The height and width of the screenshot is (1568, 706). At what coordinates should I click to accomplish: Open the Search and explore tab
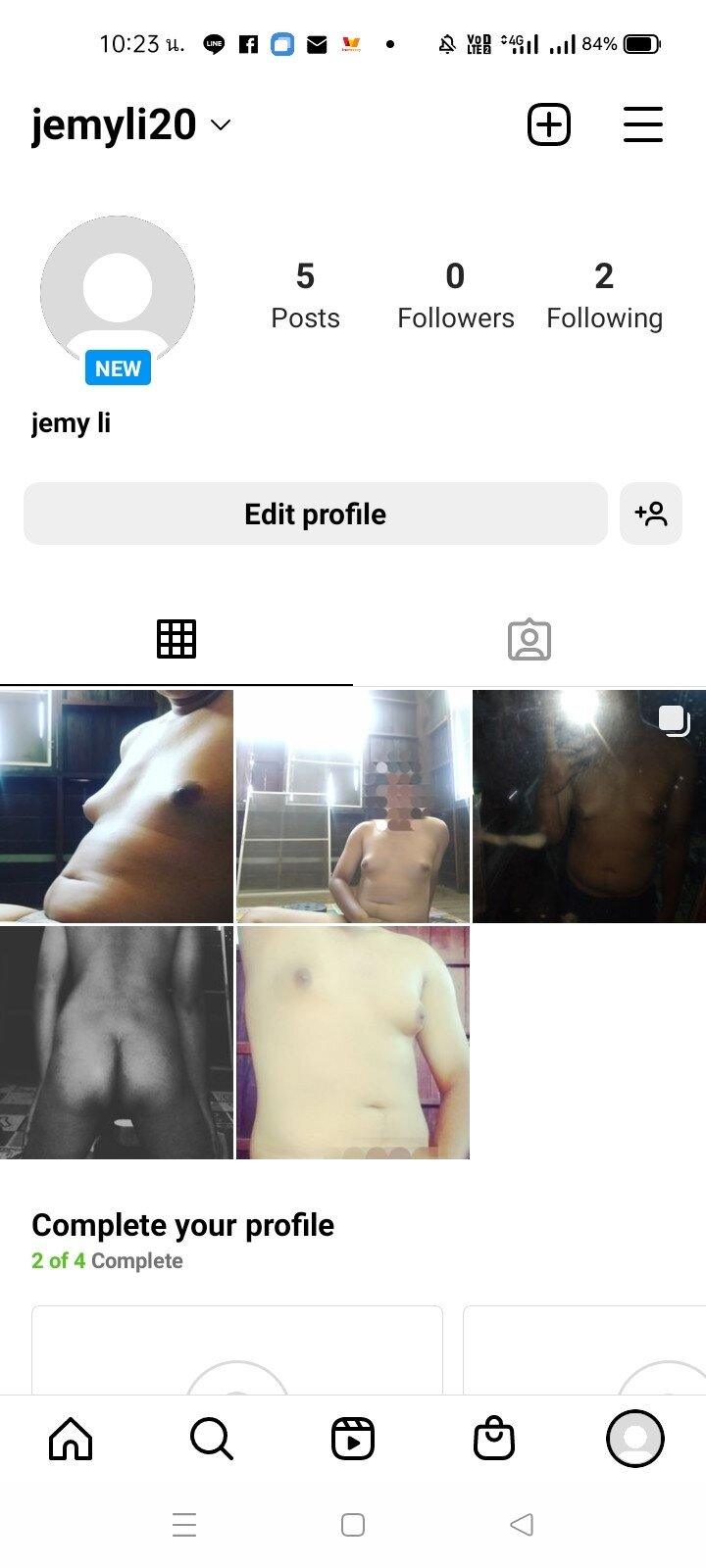click(x=212, y=1439)
